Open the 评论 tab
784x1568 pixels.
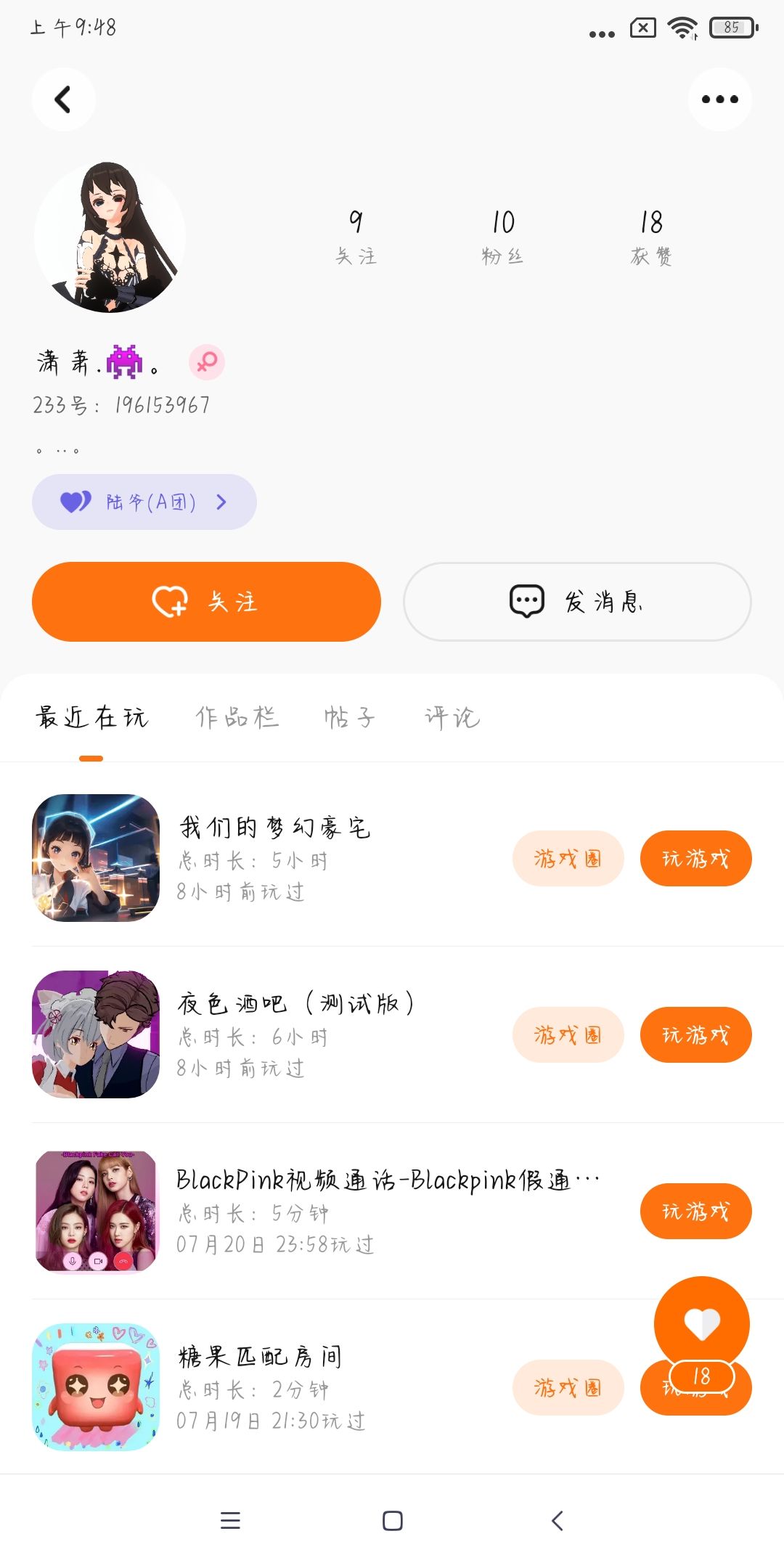click(452, 717)
